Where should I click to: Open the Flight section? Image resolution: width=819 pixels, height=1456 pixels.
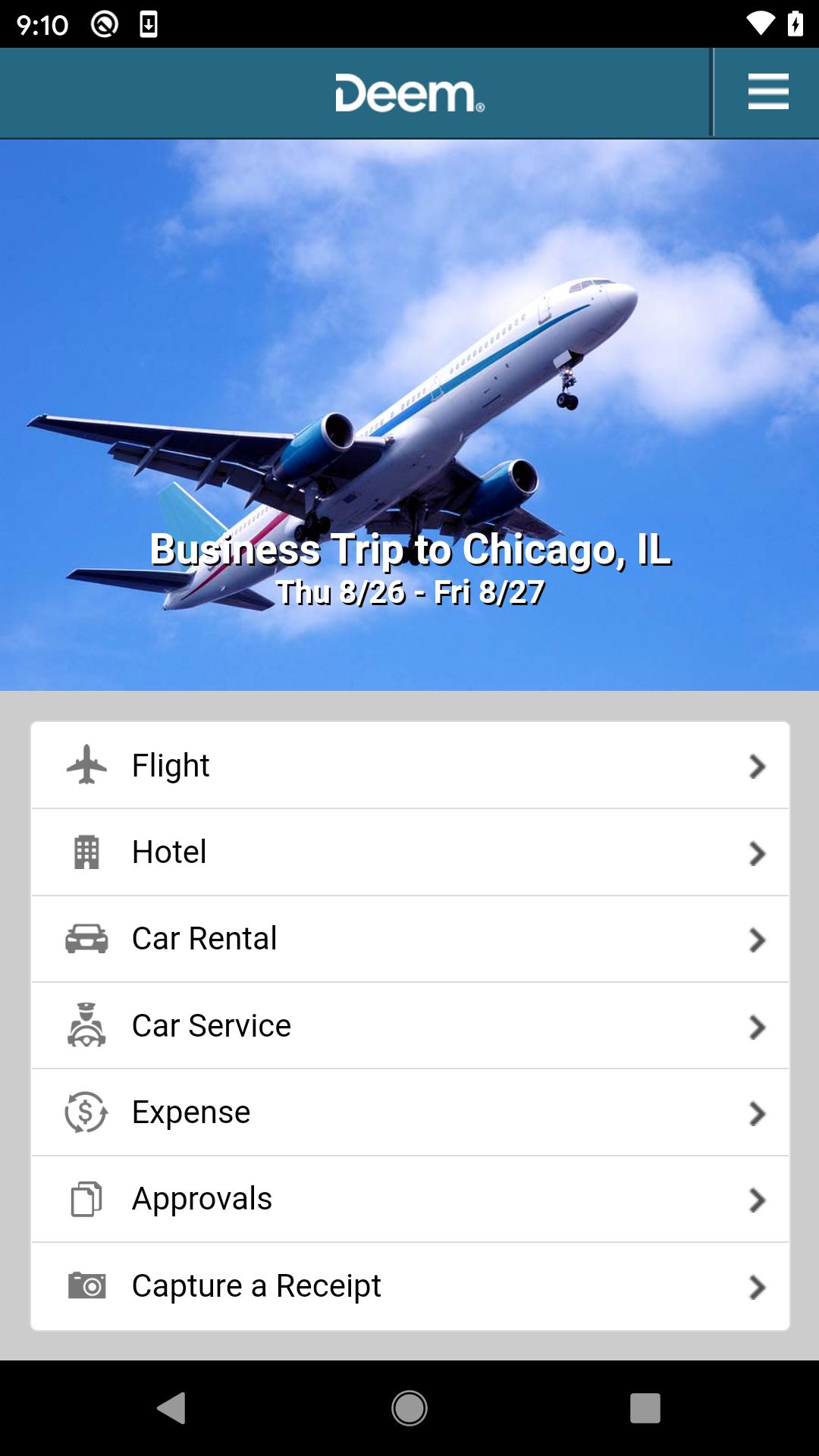pos(409,766)
